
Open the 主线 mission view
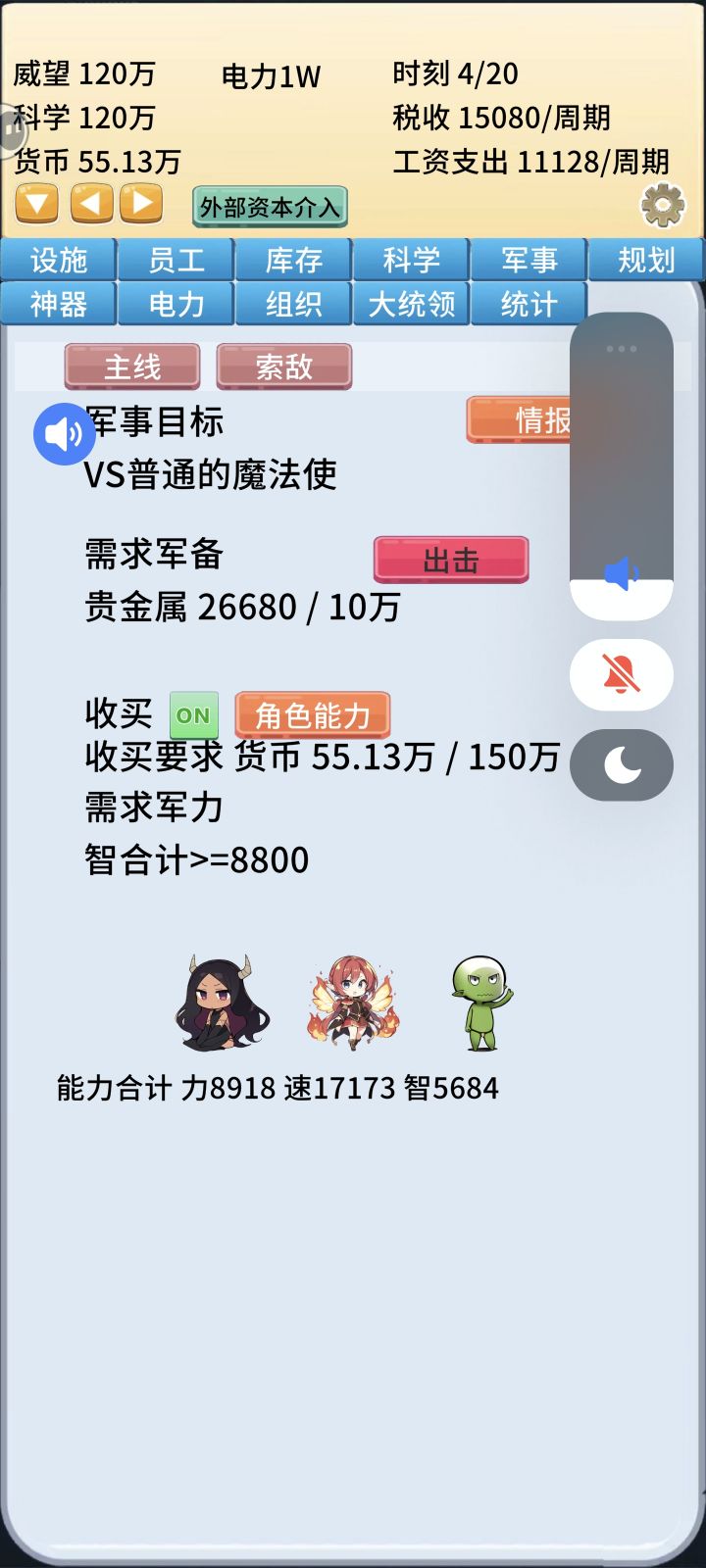coord(130,367)
